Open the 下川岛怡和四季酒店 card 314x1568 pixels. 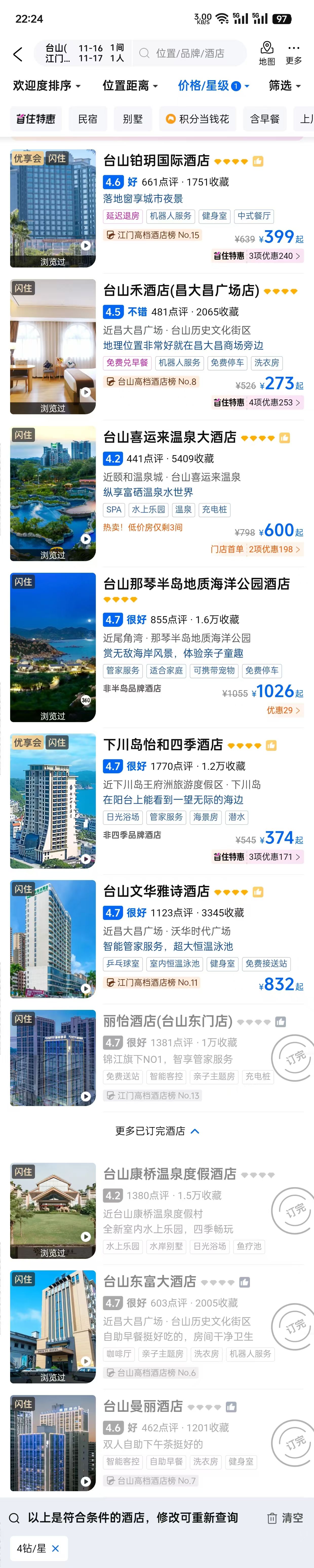tap(163, 744)
